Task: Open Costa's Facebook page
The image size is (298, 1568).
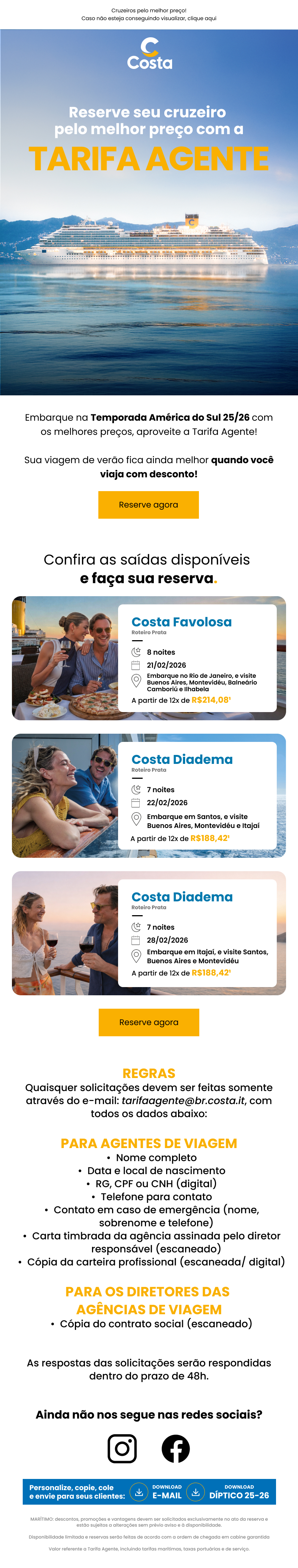Action: [x=175, y=1449]
